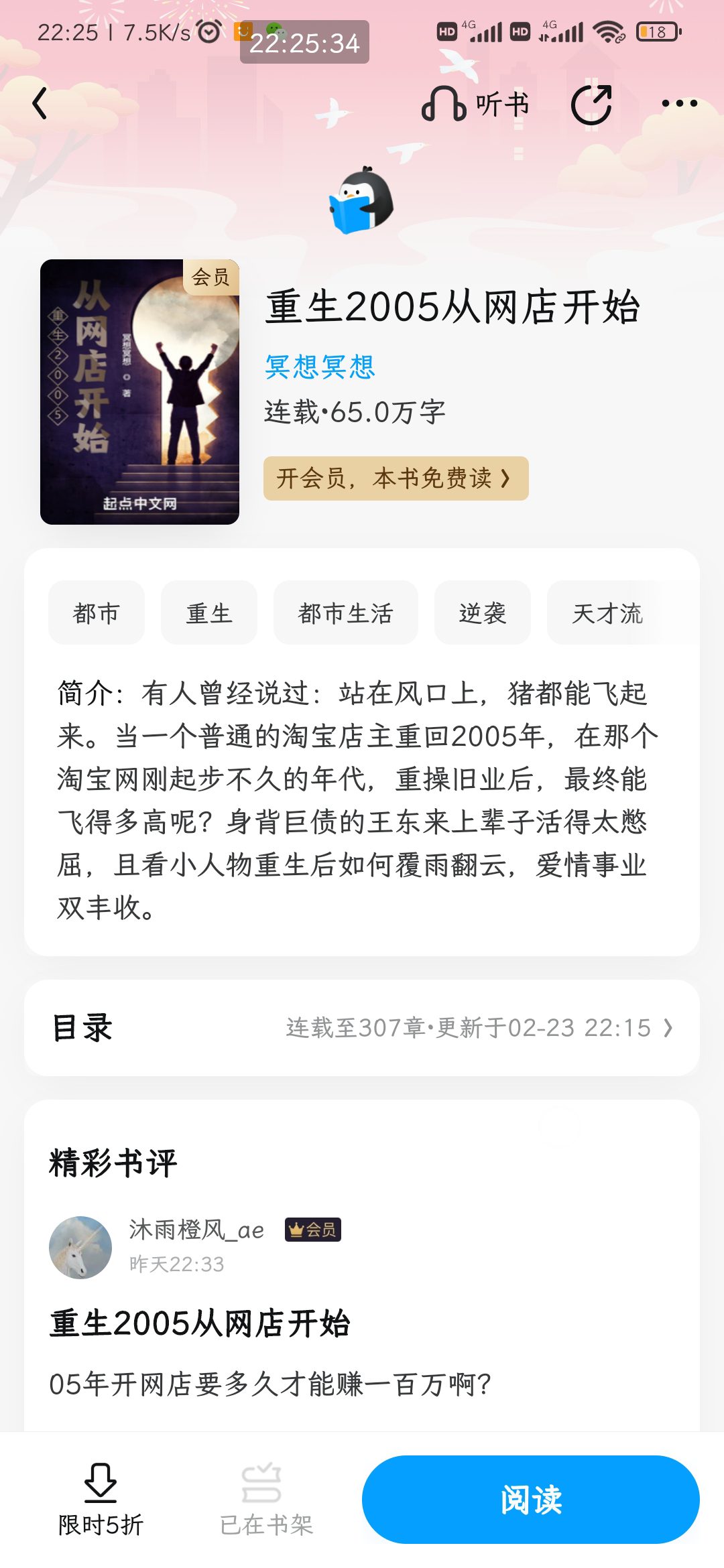This screenshot has width=724, height=1568.
Task: Open the review titled 重生2005从网店开始
Action: click(x=200, y=1323)
